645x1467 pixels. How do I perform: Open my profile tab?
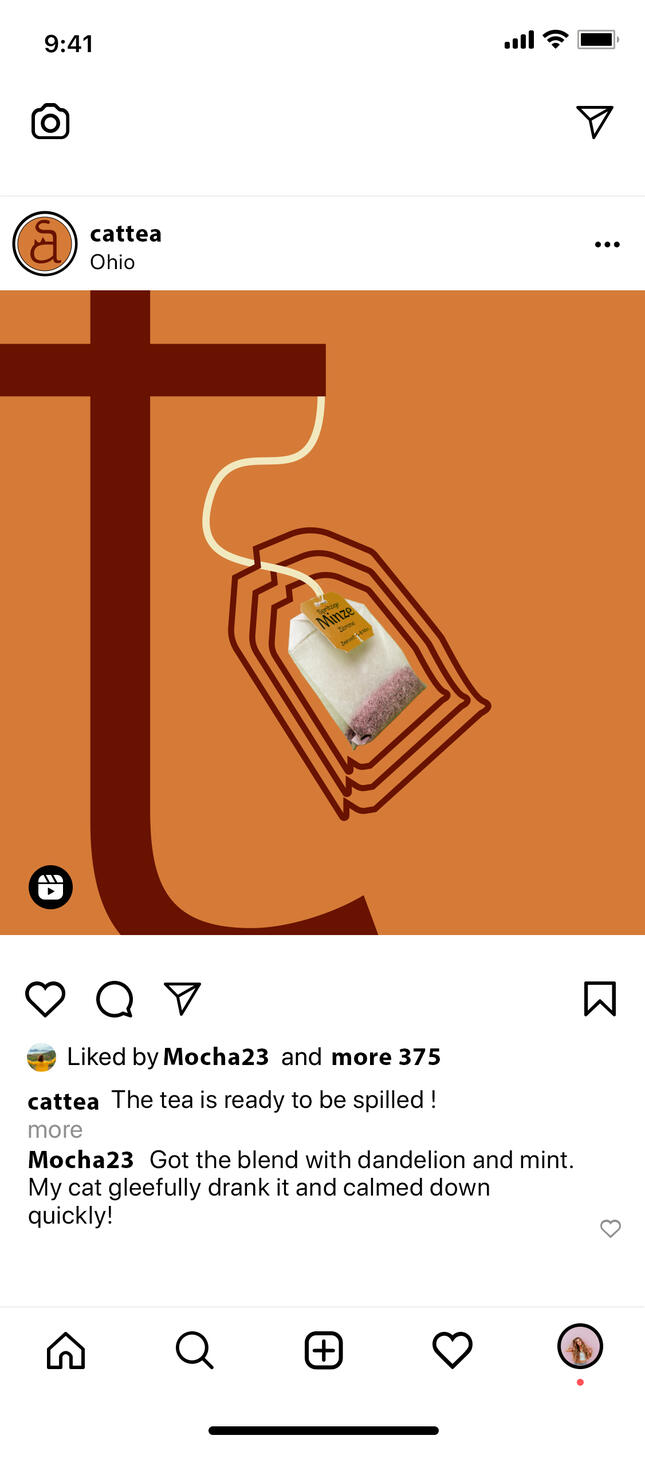click(580, 1346)
